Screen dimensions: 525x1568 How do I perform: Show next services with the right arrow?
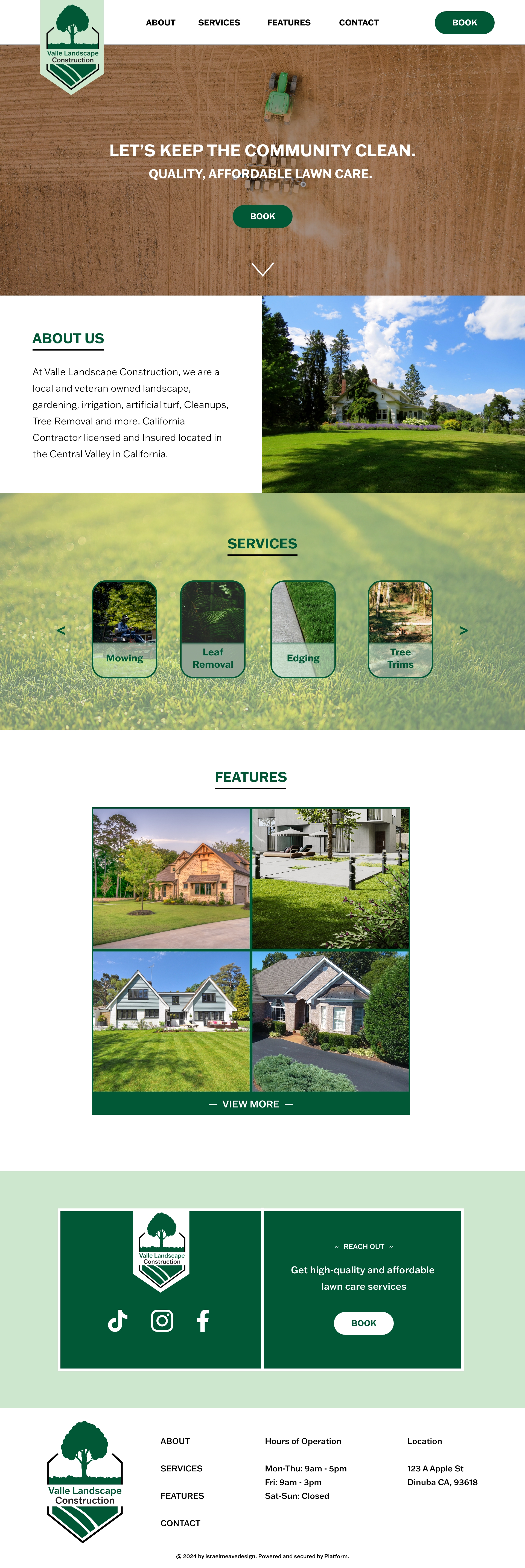coord(463,630)
